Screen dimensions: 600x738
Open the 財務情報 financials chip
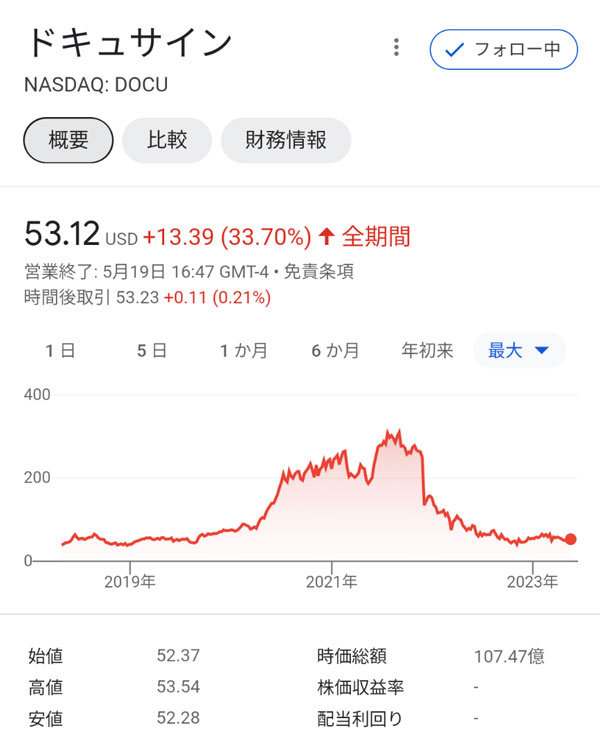coord(286,140)
